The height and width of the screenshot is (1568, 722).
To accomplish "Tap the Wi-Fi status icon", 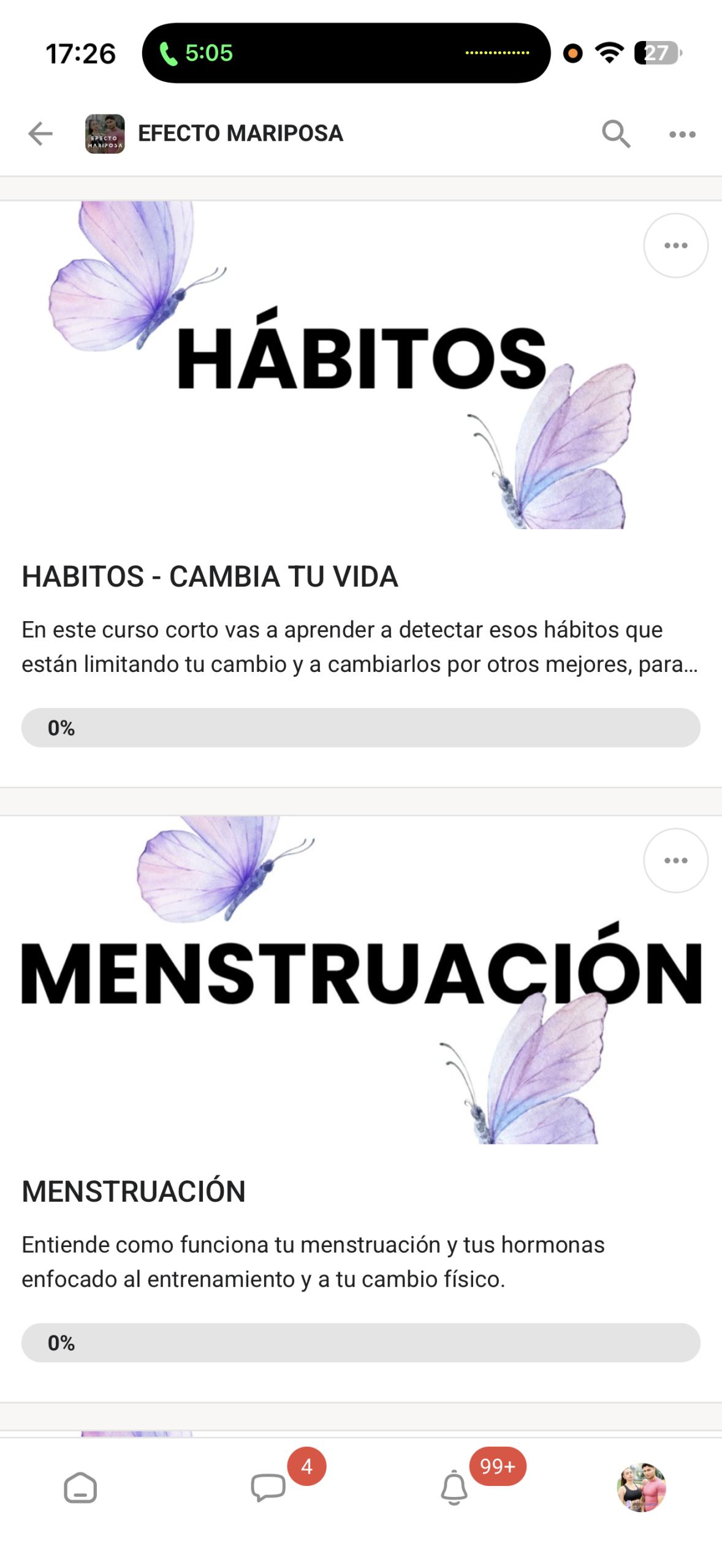I will 609,53.
